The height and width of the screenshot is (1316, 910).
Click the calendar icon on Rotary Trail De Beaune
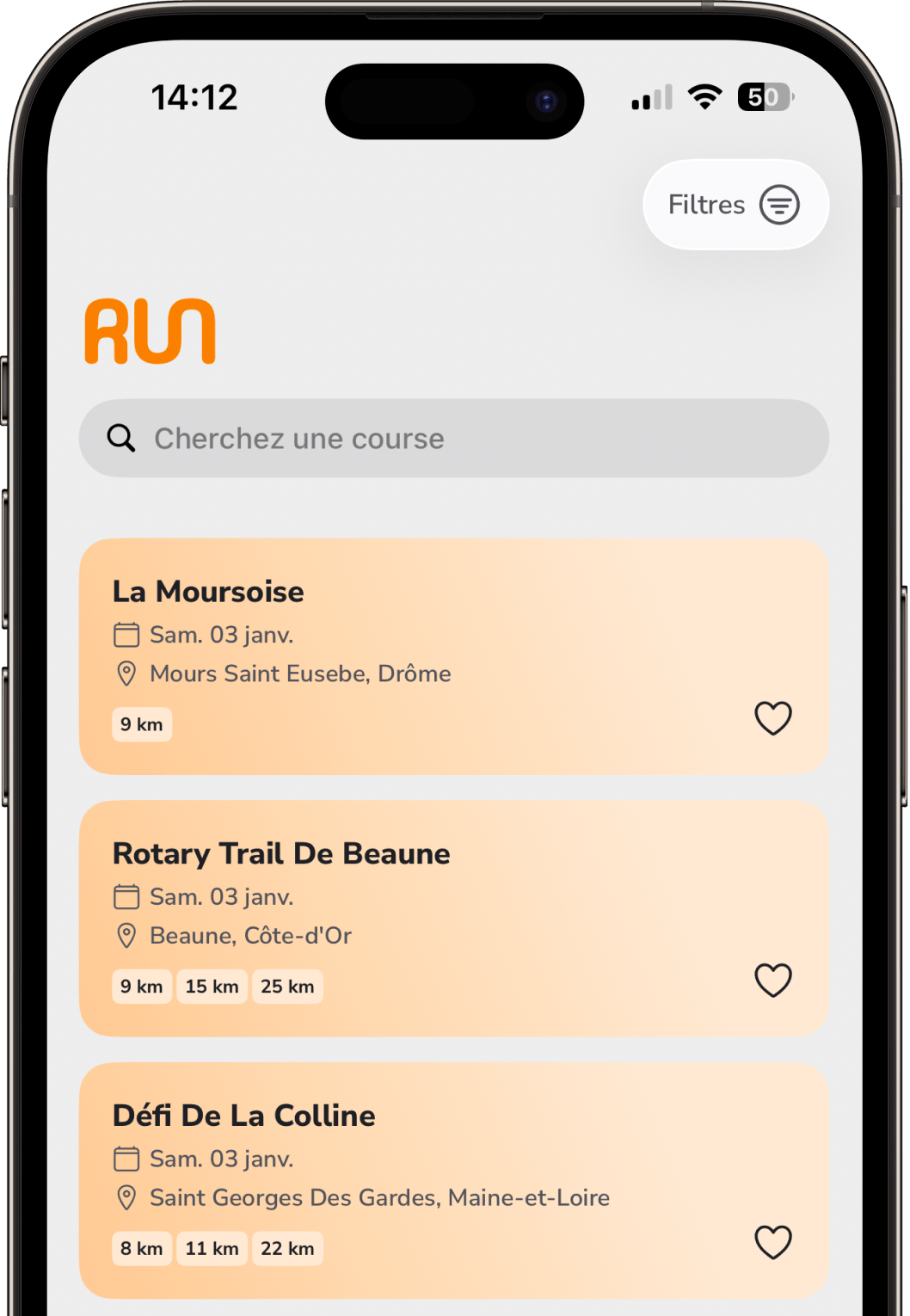[x=126, y=896]
